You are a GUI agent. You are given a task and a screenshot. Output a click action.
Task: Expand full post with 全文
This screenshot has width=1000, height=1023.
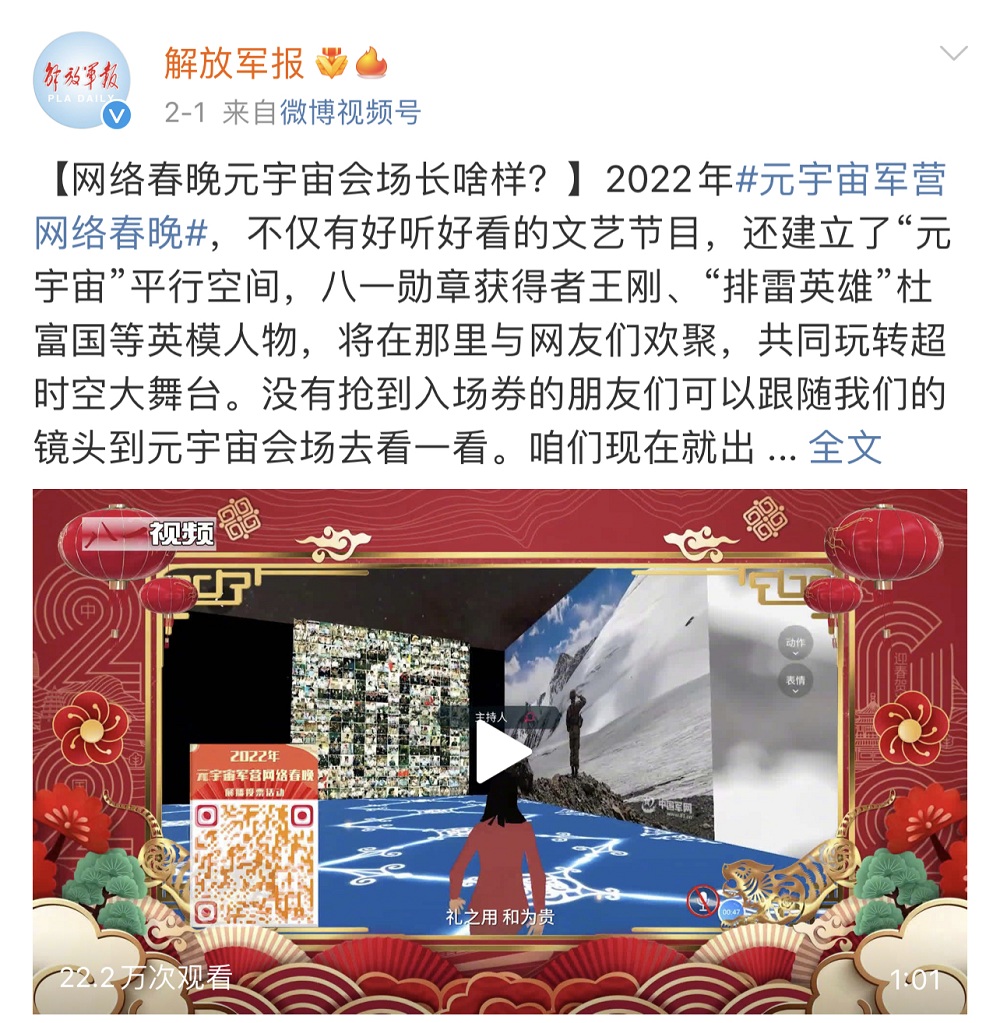pyautogui.click(x=845, y=447)
